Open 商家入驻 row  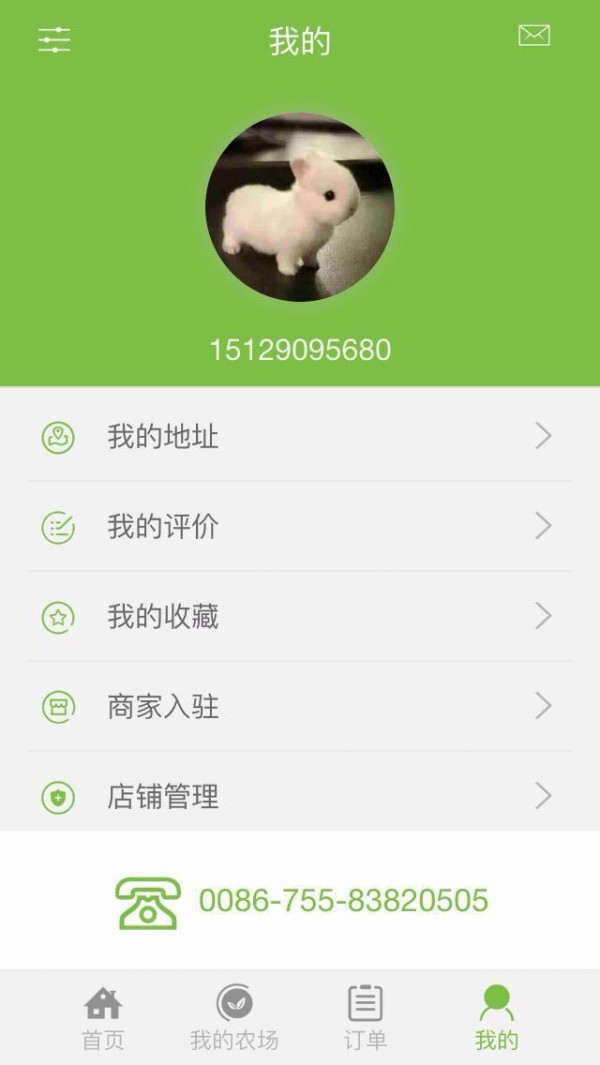pyautogui.click(x=300, y=707)
